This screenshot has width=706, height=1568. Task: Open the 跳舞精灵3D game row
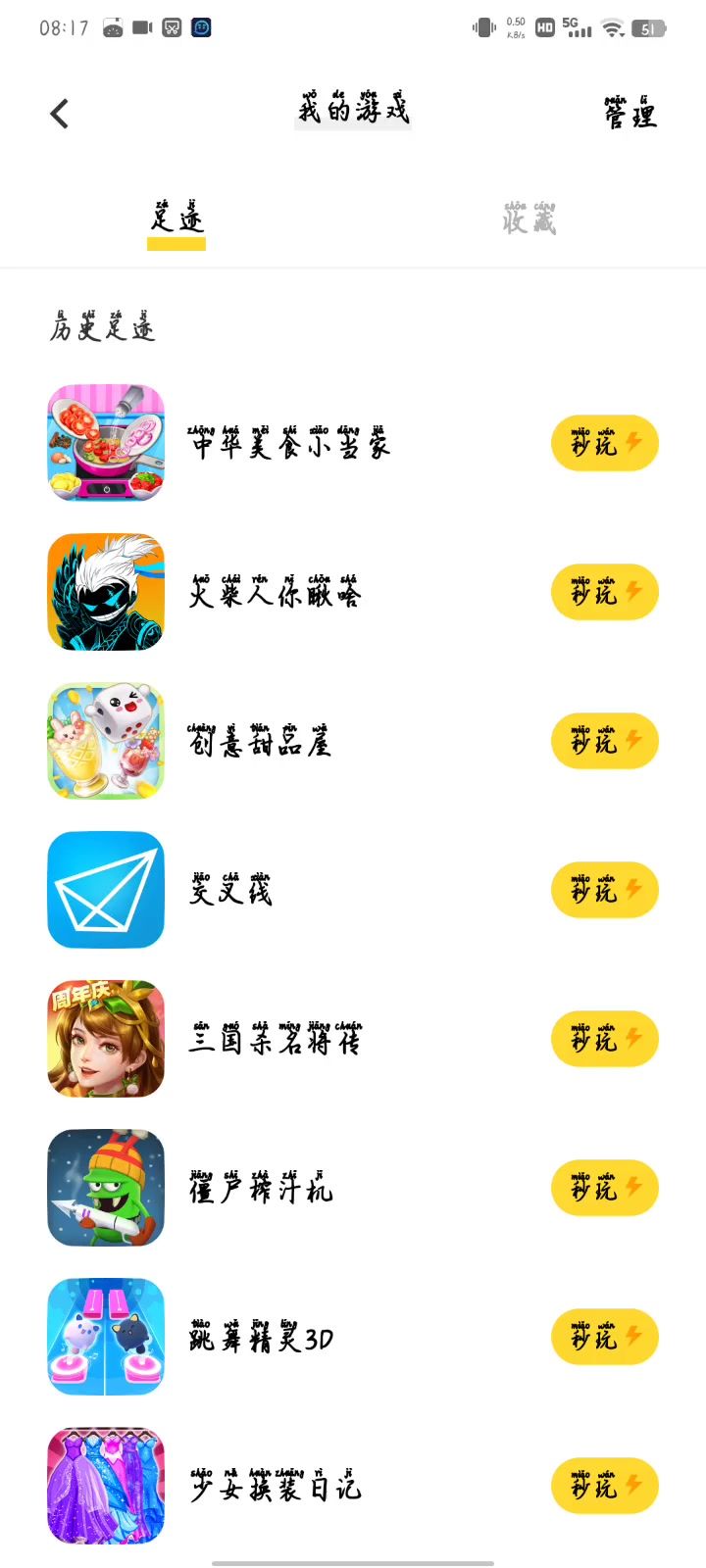[261, 1339]
